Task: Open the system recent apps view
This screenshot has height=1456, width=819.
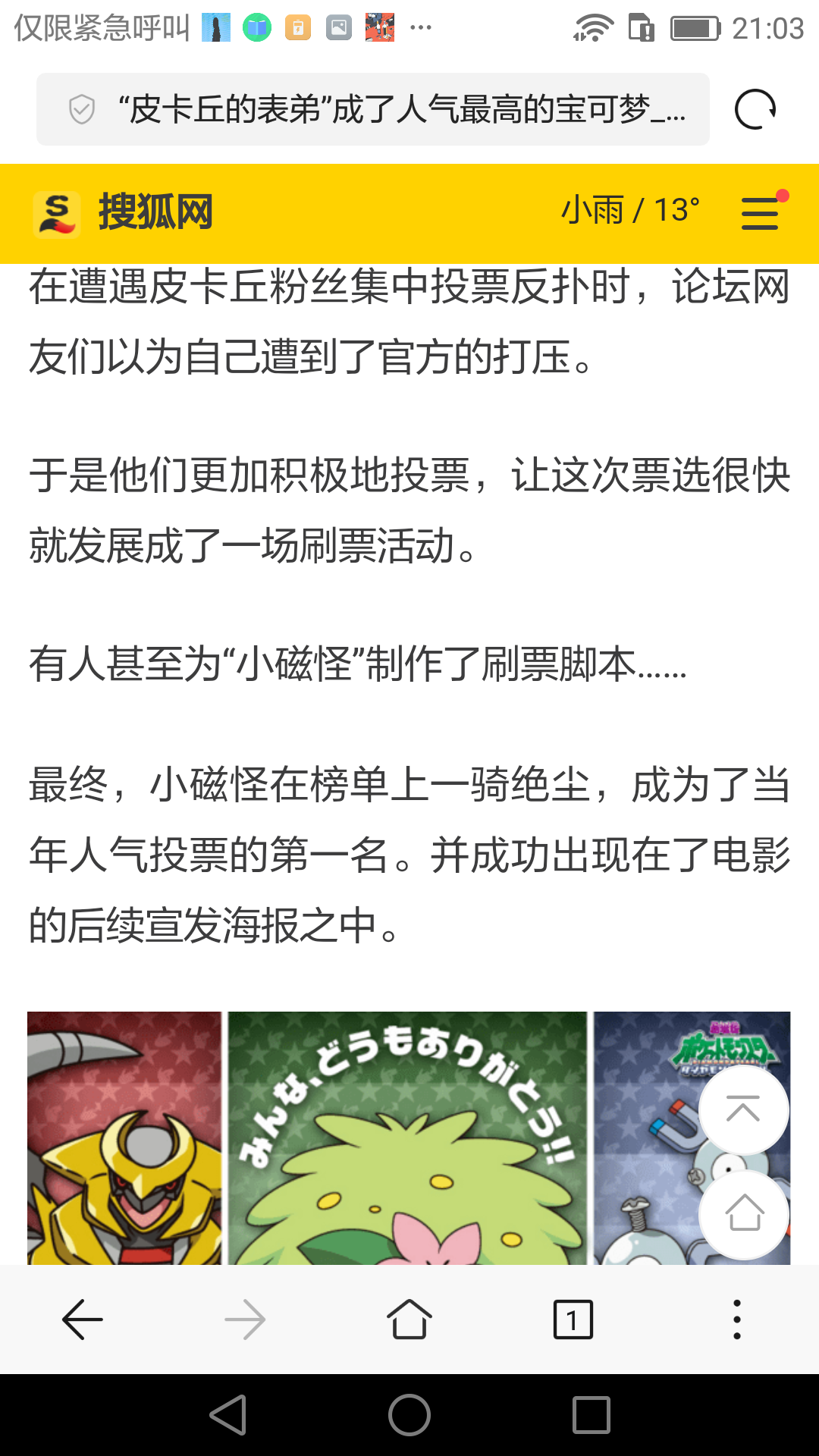Action: tap(591, 1415)
